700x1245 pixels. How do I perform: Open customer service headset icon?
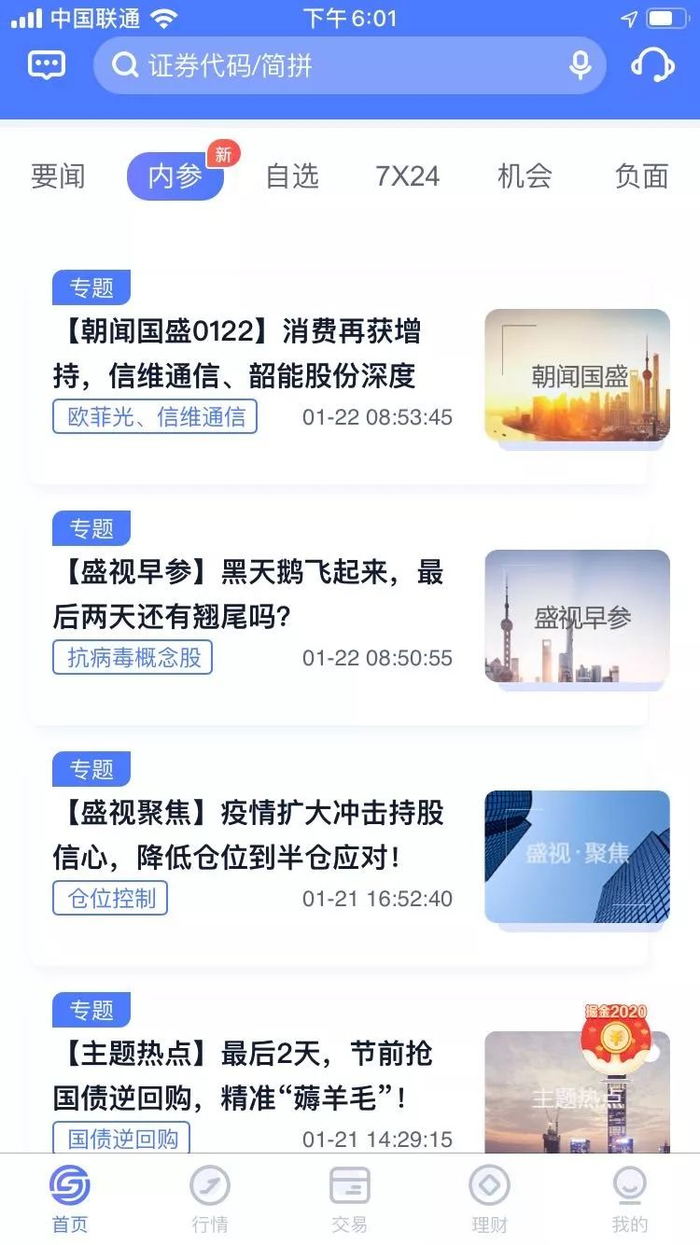click(653, 66)
